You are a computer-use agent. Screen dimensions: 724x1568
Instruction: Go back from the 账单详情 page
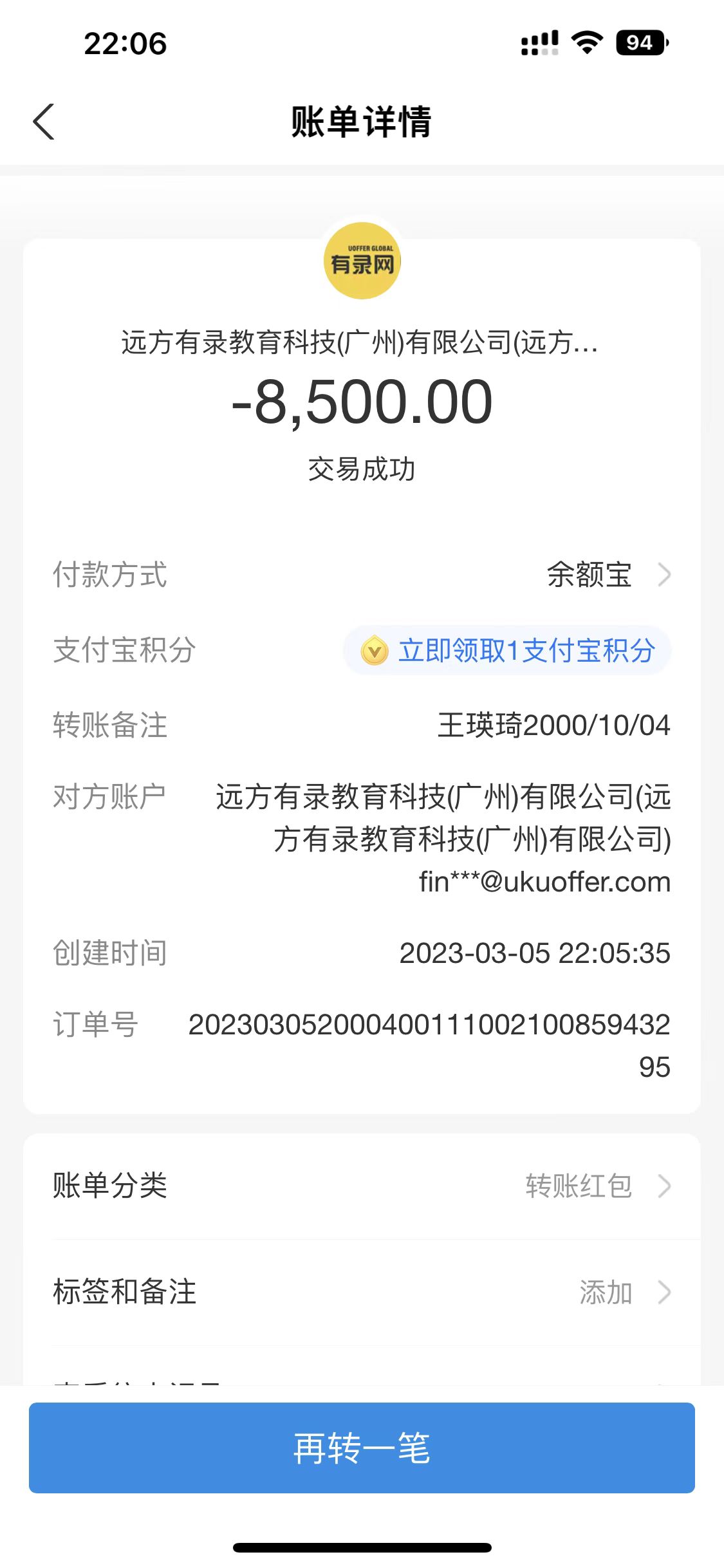pyautogui.click(x=44, y=122)
